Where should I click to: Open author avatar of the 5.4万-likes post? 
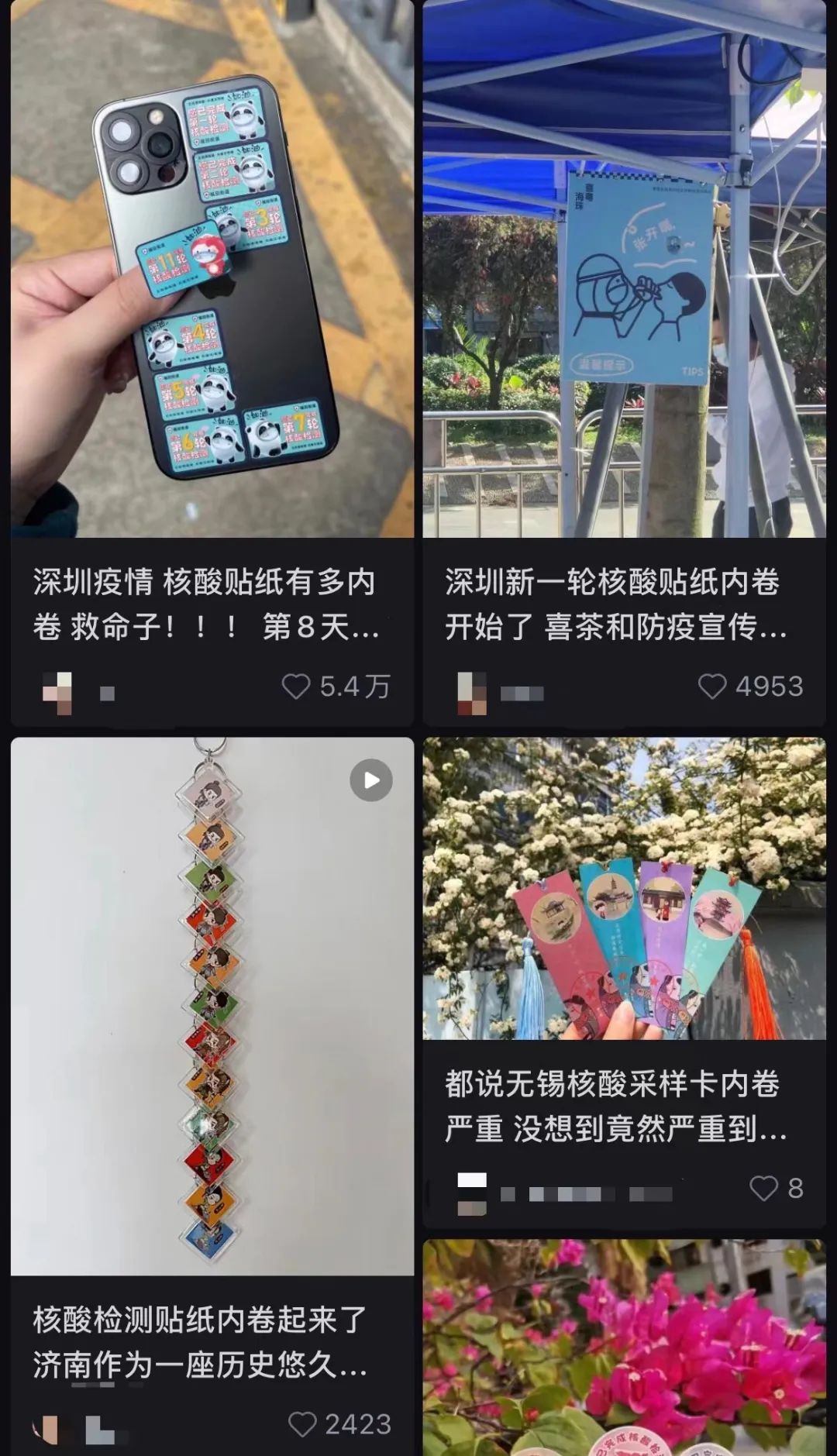click(x=57, y=692)
